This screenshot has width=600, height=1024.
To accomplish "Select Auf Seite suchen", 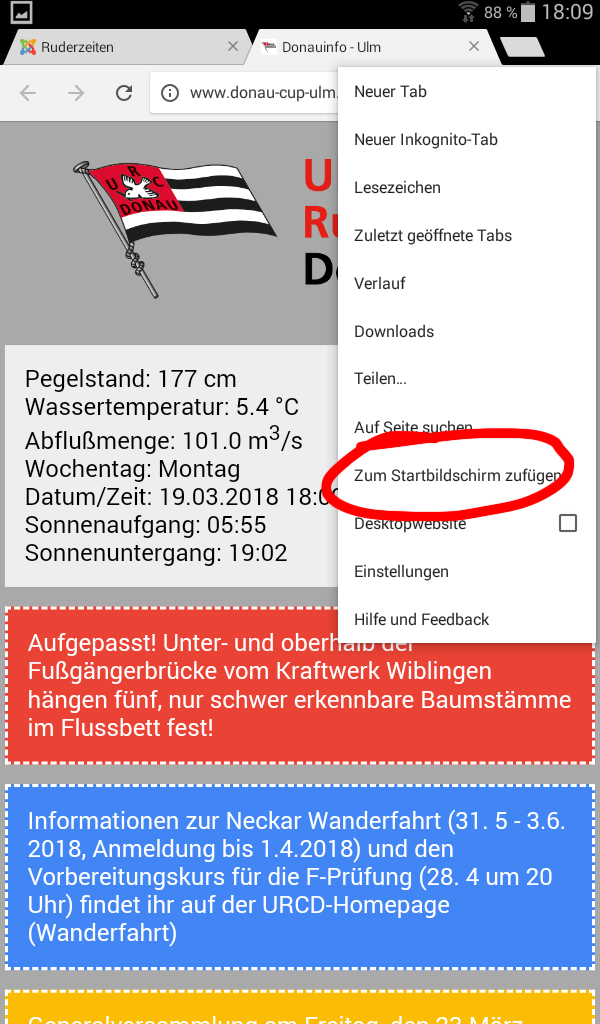I will pos(413,428).
